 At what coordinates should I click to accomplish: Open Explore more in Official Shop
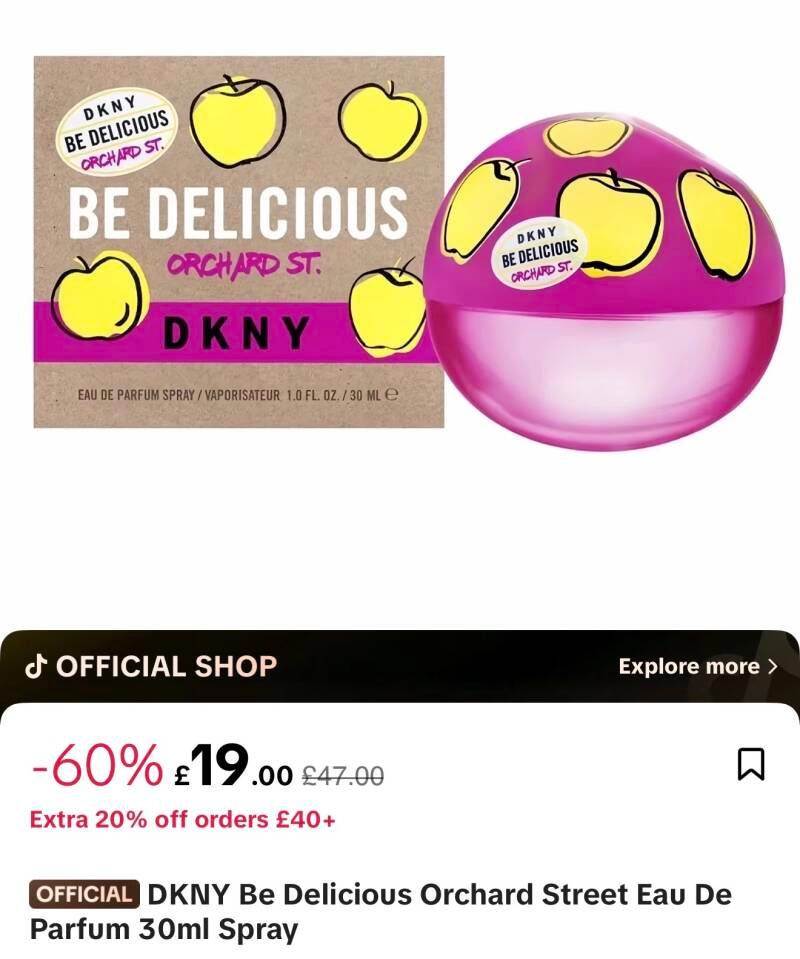click(x=698, y=666)
